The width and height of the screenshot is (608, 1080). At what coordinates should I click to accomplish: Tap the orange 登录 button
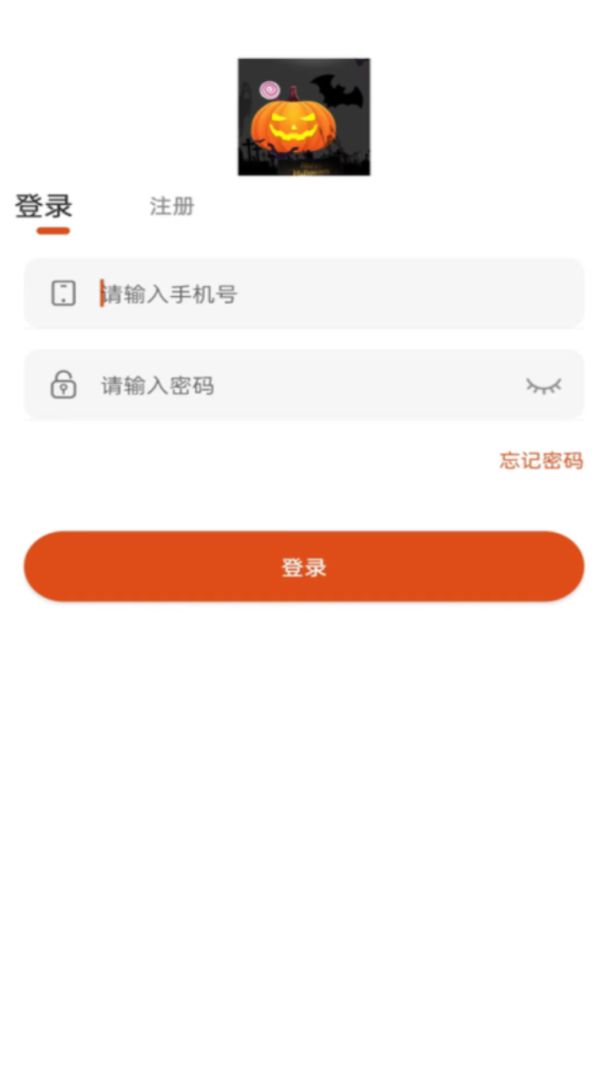tap(304, 567)
